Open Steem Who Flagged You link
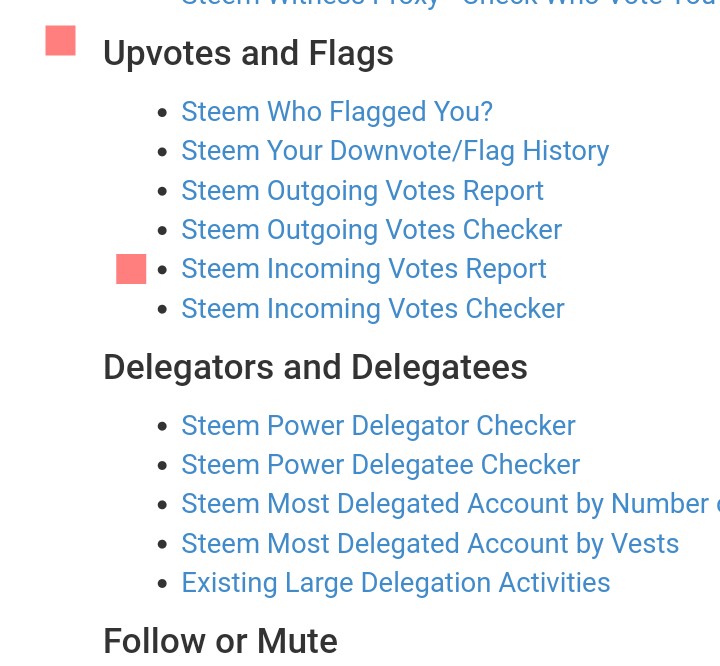Screen dimensions: 720x666 [336, 112]
